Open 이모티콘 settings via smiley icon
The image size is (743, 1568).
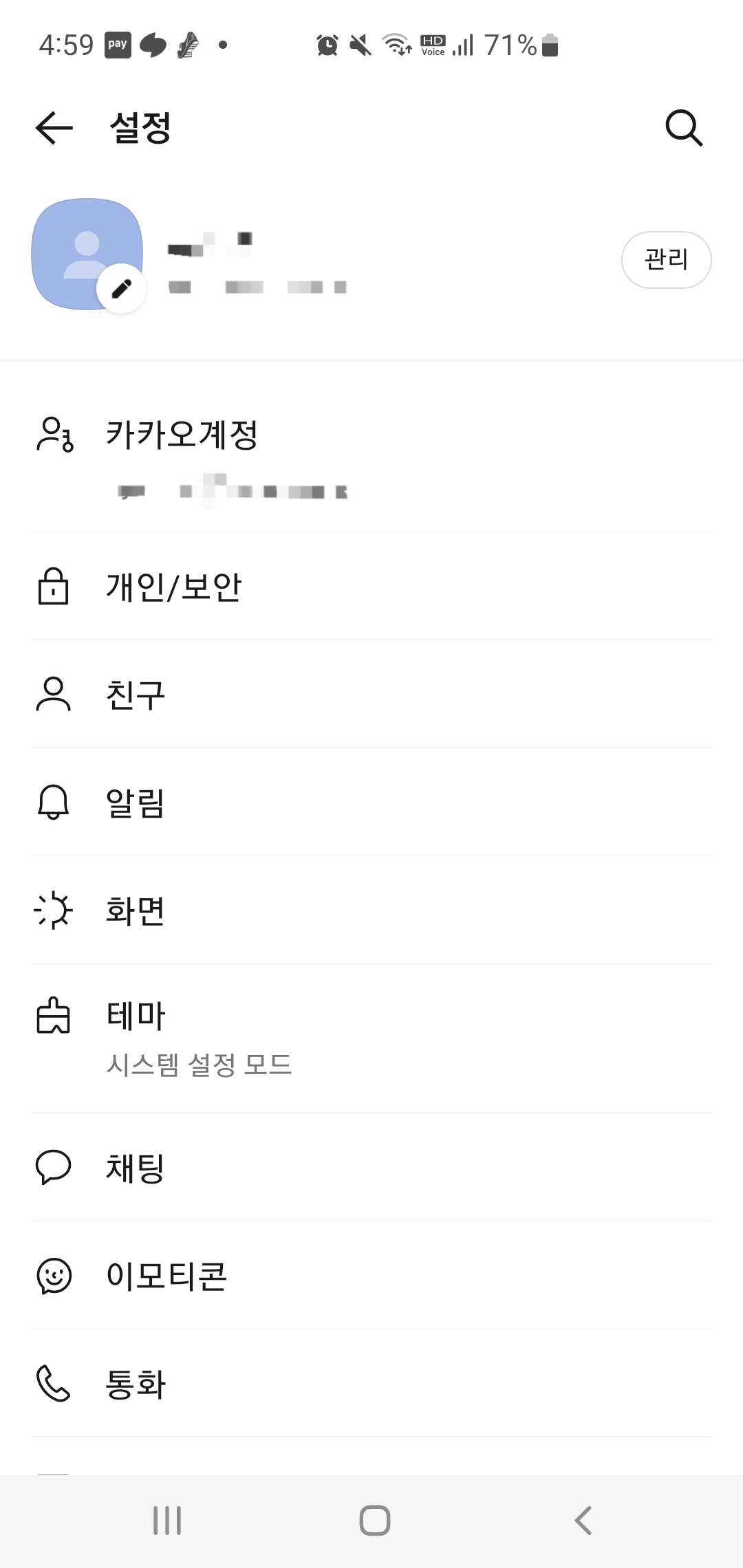[x=55, y=1276]
